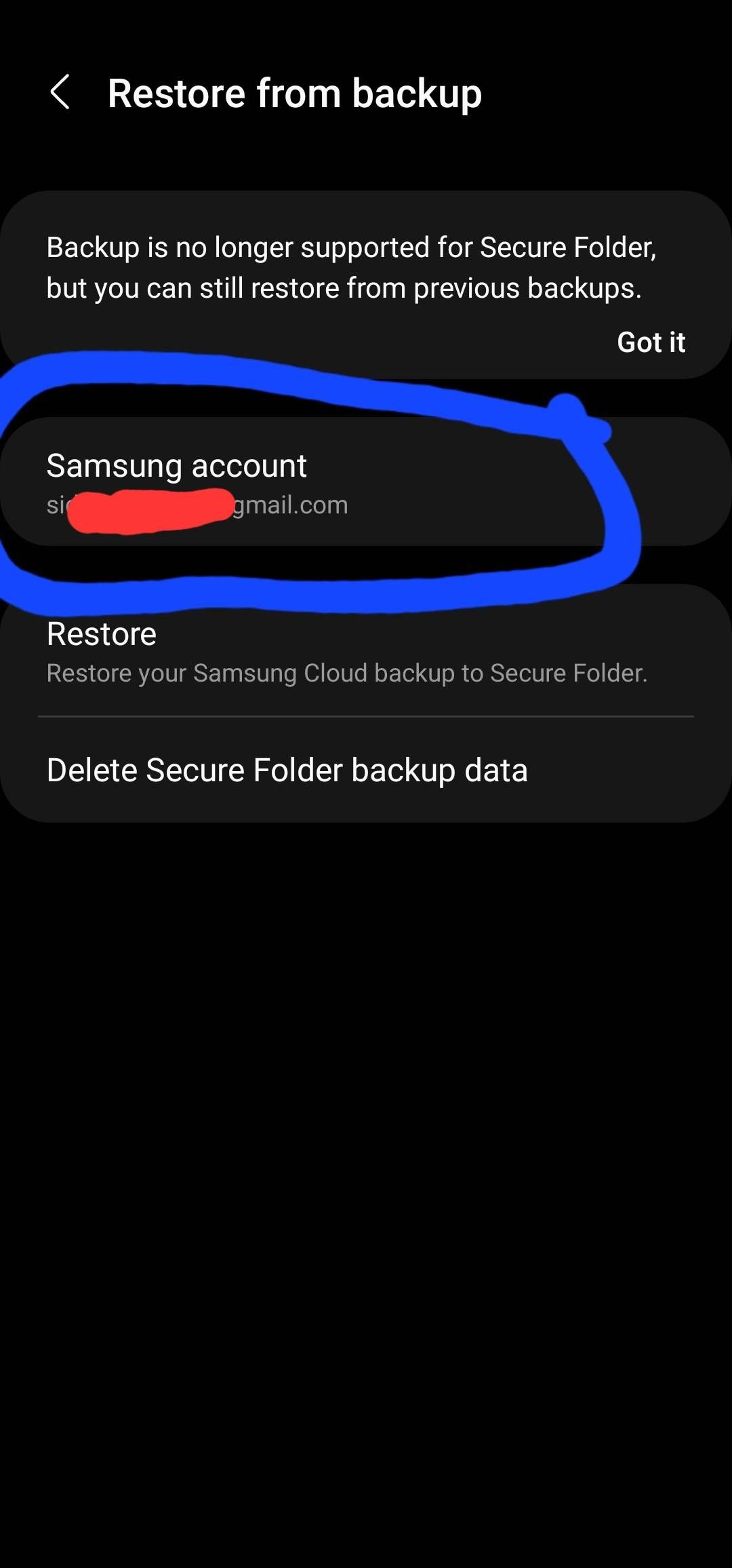Go back from Restore from backup
The height and width of the screenshot is (1568, 732).
click(60, 92)
